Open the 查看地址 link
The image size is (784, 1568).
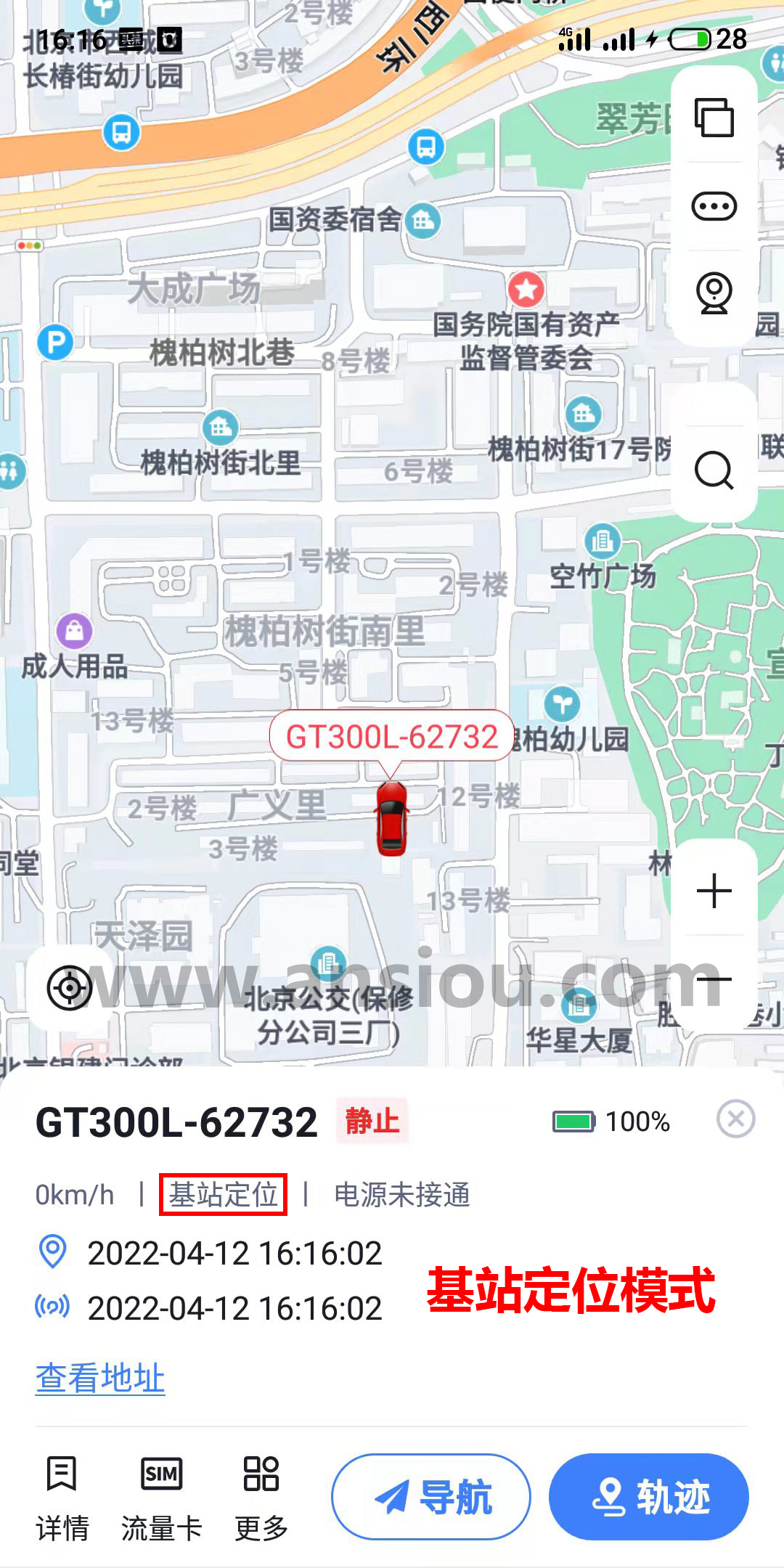pyautogui.click(x=100, y=1378)
